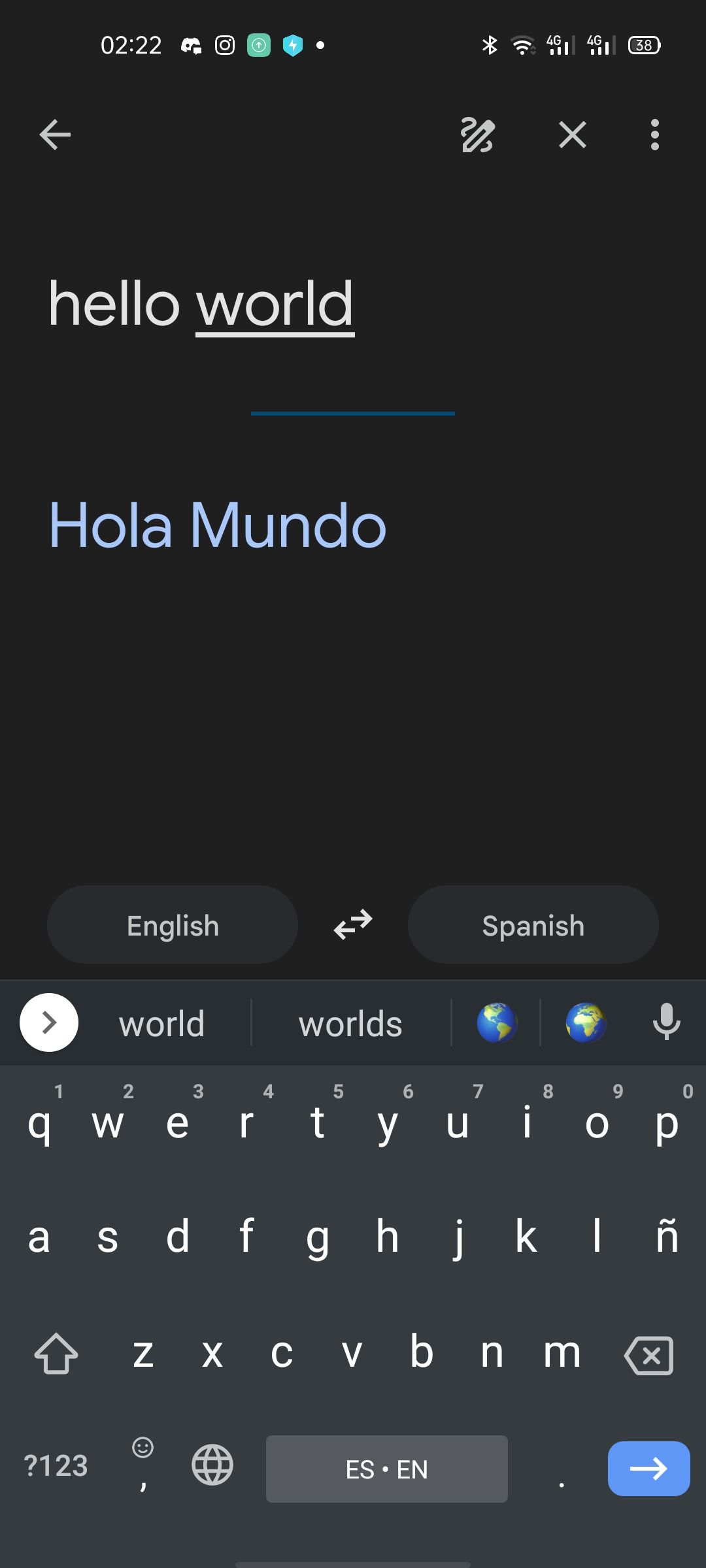Open the emoji picker on the keyboard
The height and width of the screenshot is (1568, 706).
click(x=142, y=1462)
